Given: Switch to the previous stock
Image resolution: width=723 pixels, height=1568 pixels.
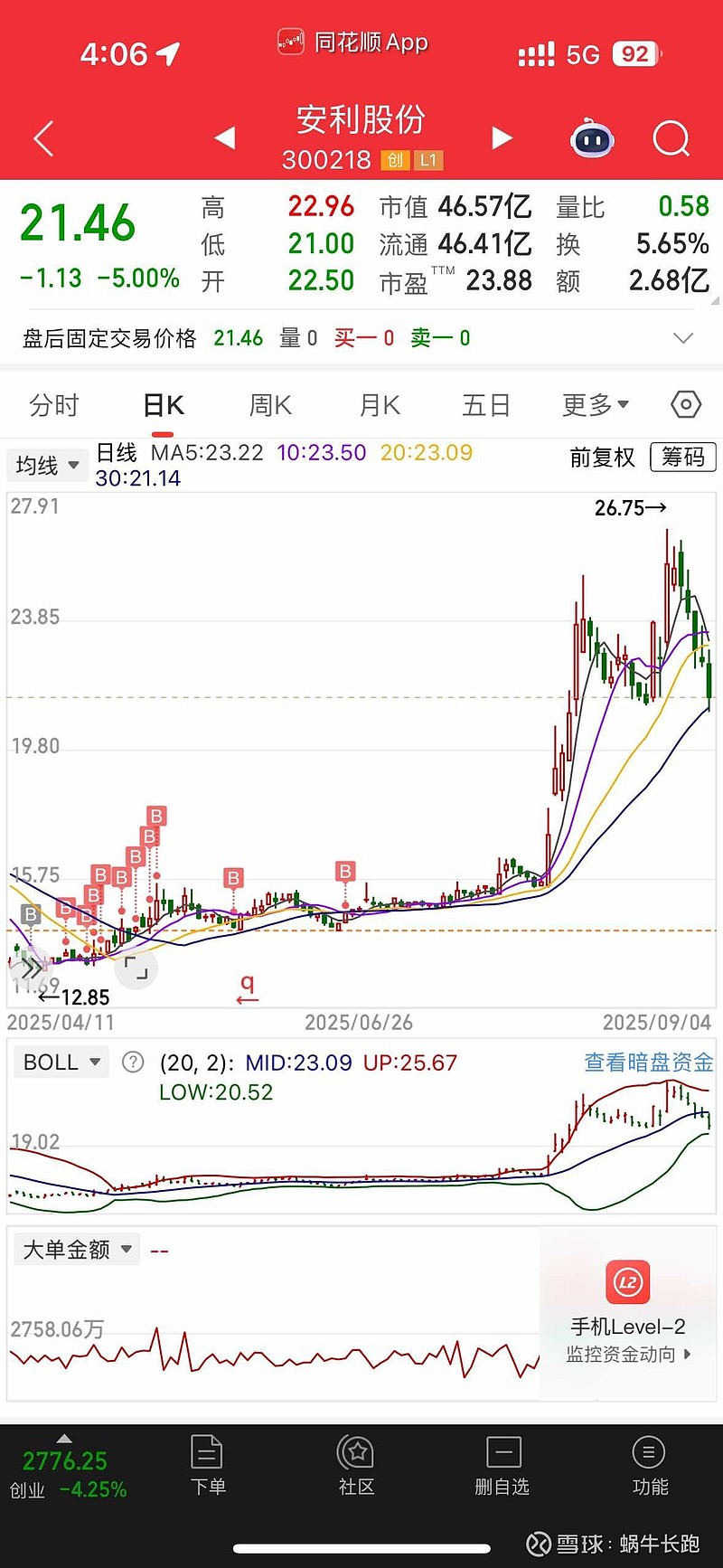Looking at the screenshot, I should pyautogui.click(x=225, y=138).
